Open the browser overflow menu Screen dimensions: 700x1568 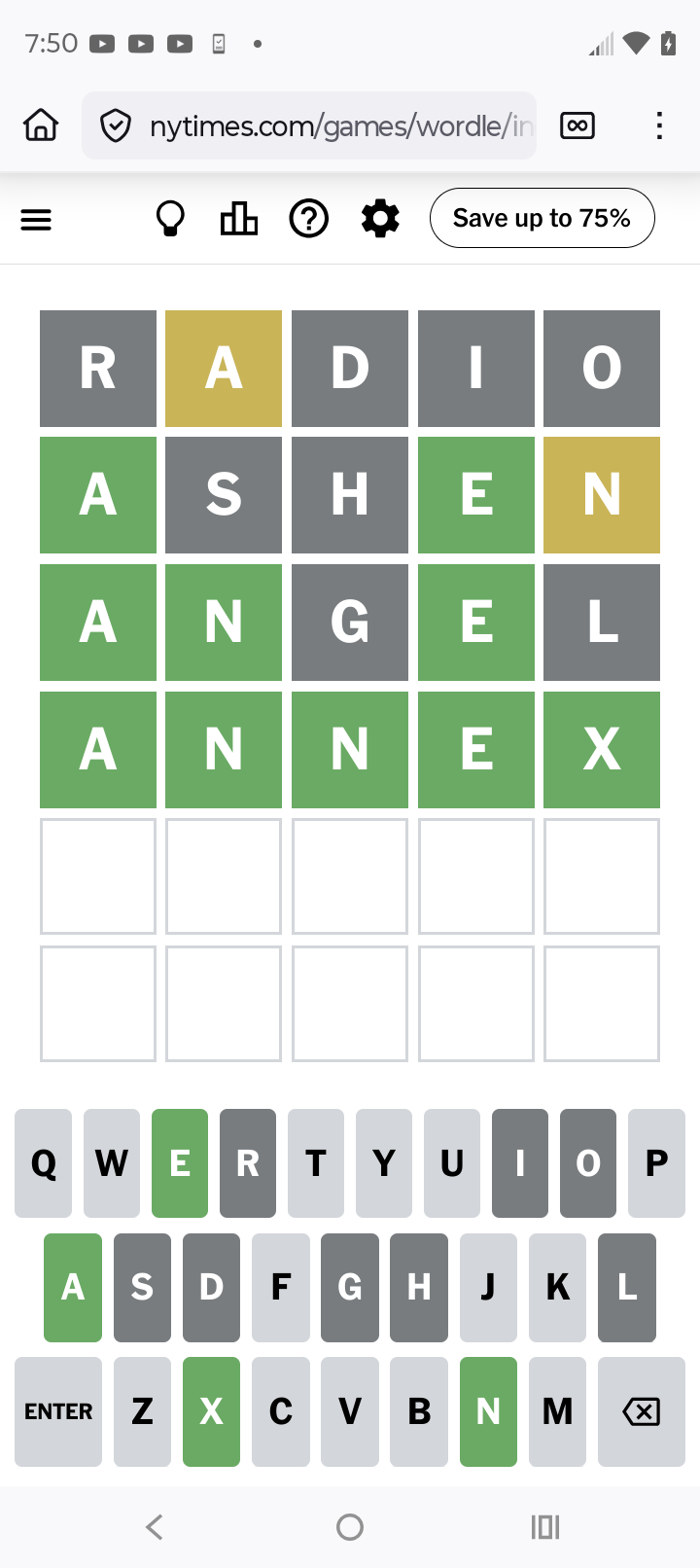pyautogui.click(x=659, y=125)
